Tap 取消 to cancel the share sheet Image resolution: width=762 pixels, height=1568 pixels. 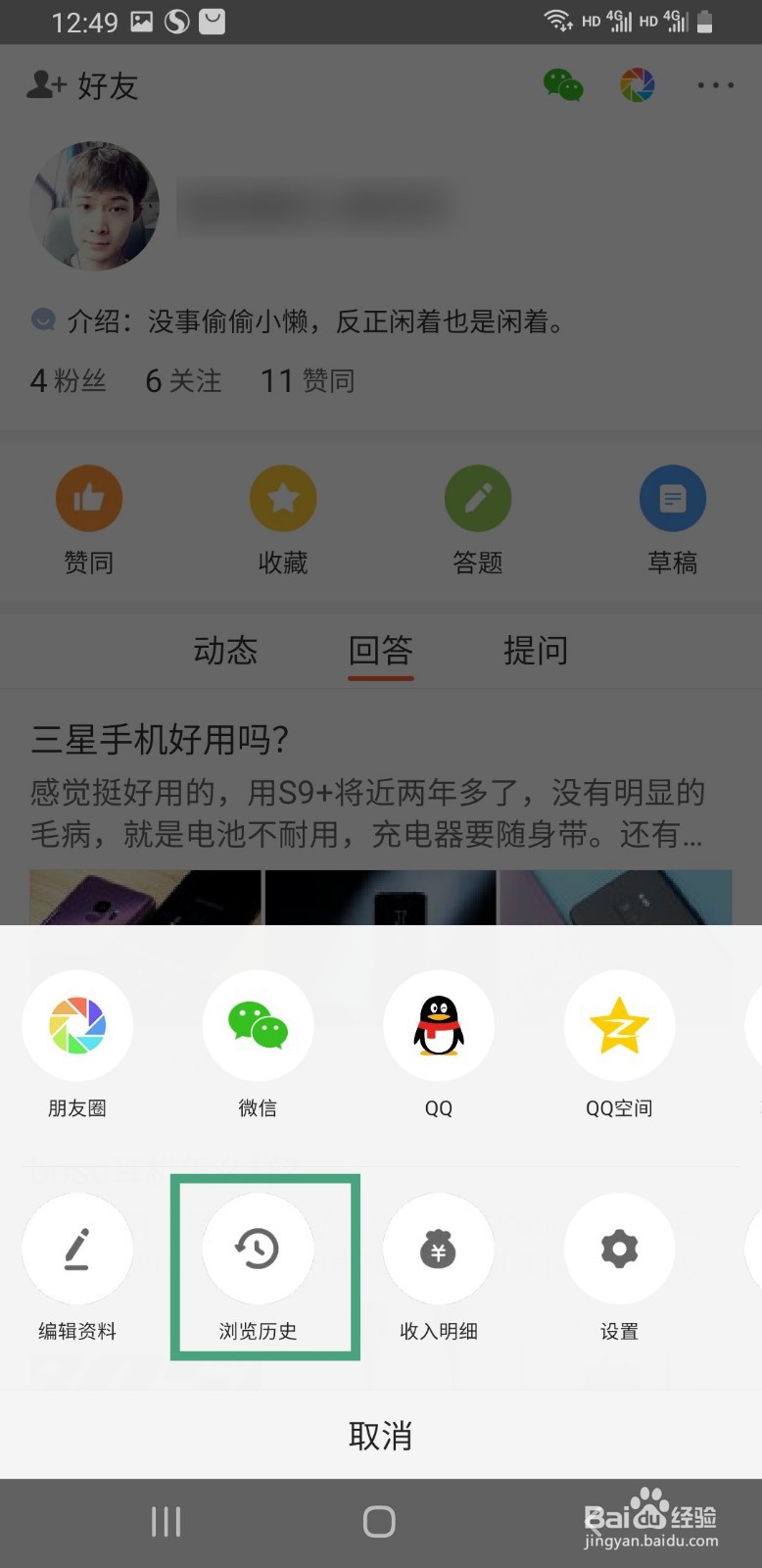pos(381,1435)
